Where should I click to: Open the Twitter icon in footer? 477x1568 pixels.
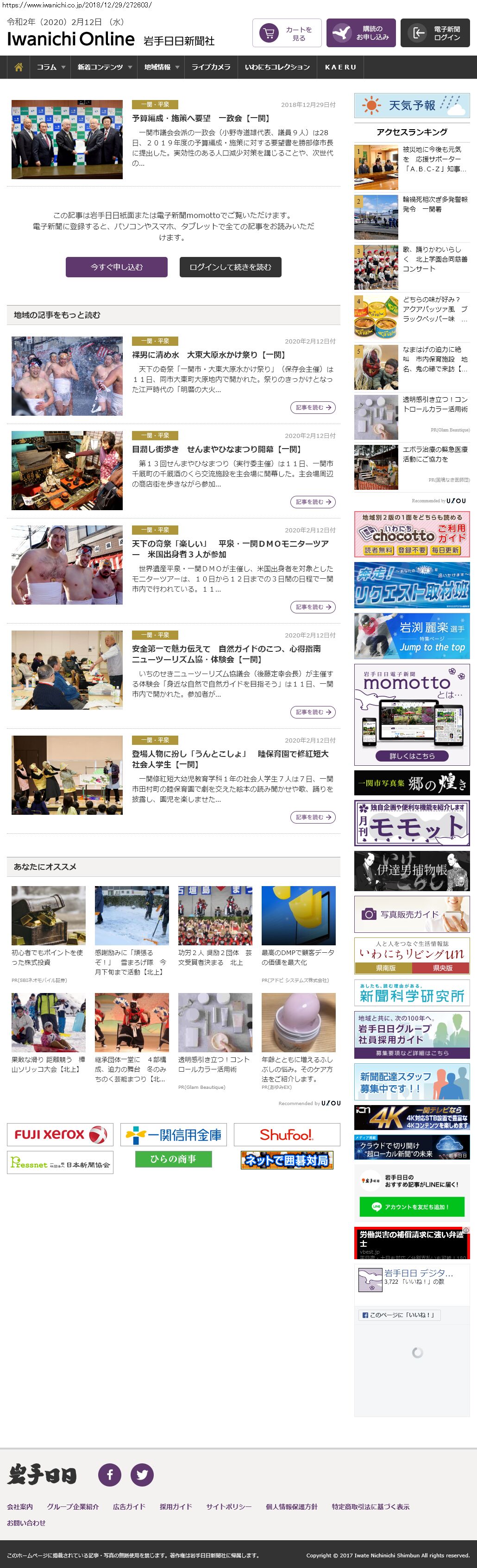(x=142, y=1474)
